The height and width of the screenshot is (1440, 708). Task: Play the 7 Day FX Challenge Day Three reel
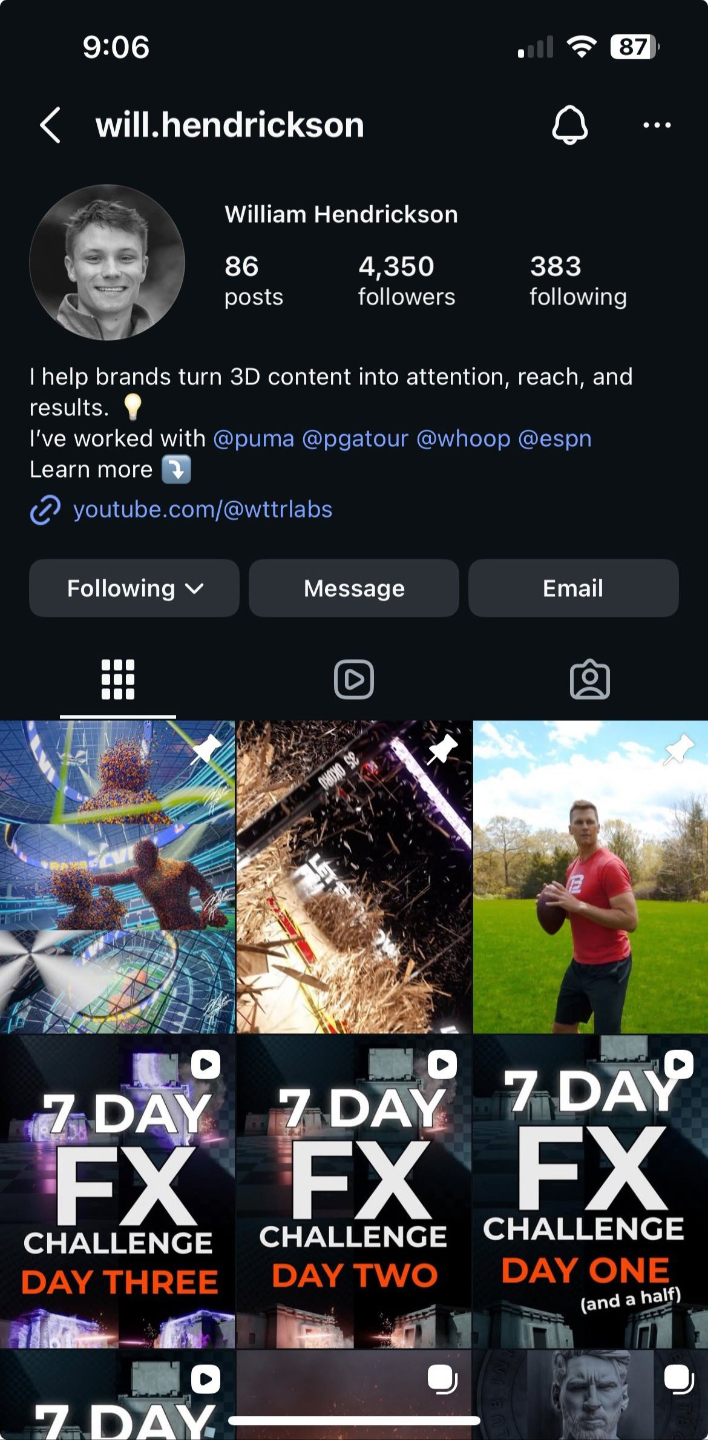click(x=118, y=1191)
